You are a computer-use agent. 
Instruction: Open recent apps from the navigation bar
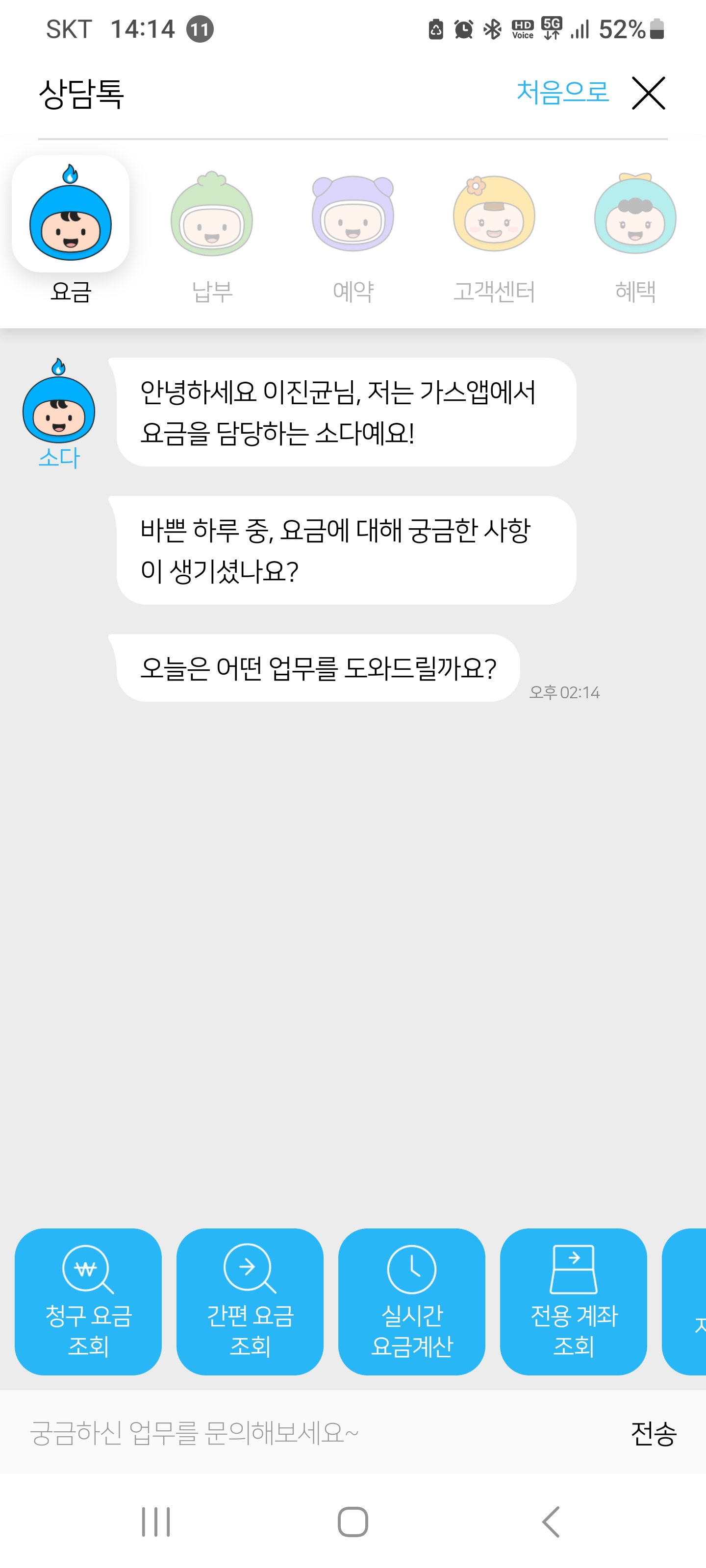pos(156,1522)
